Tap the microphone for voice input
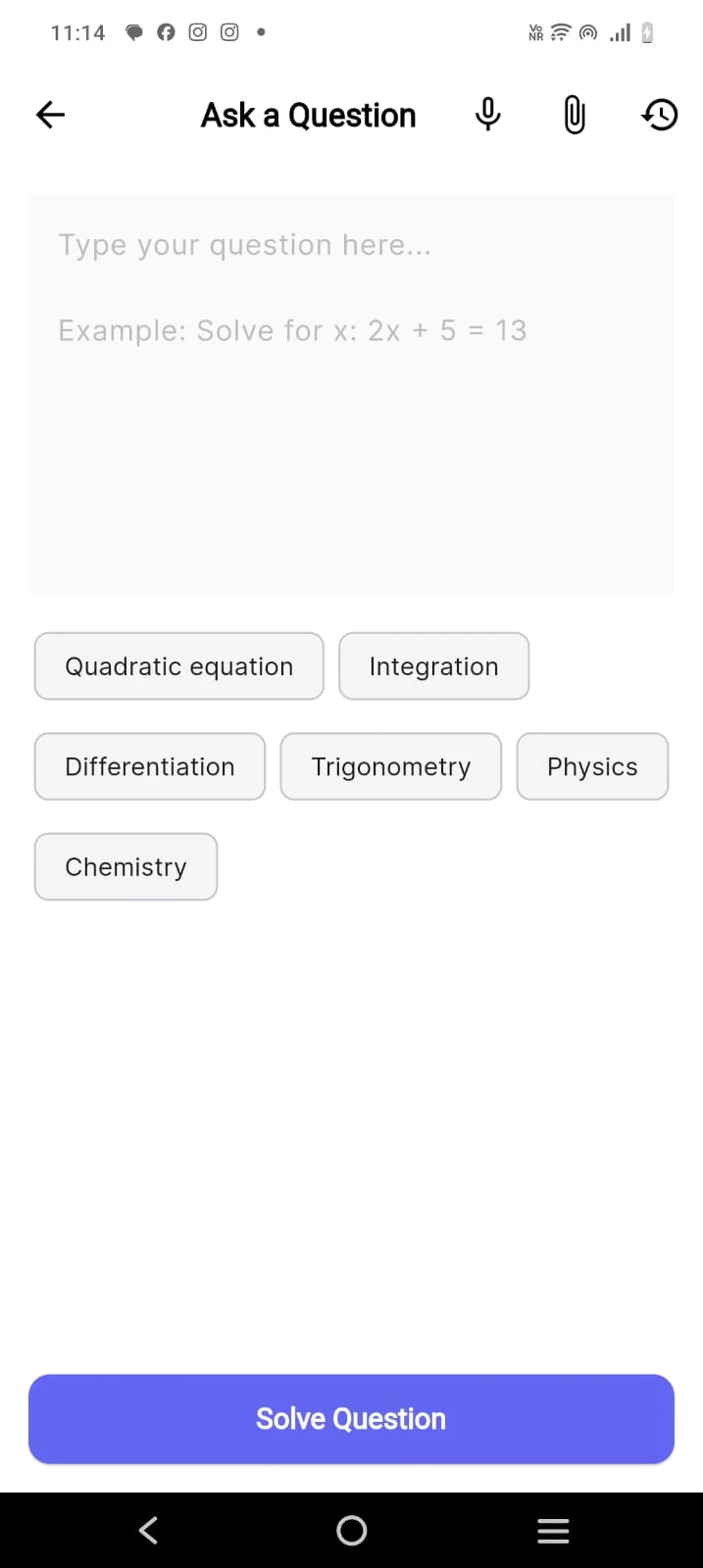The image size is (703, 1568). [487, 115]
